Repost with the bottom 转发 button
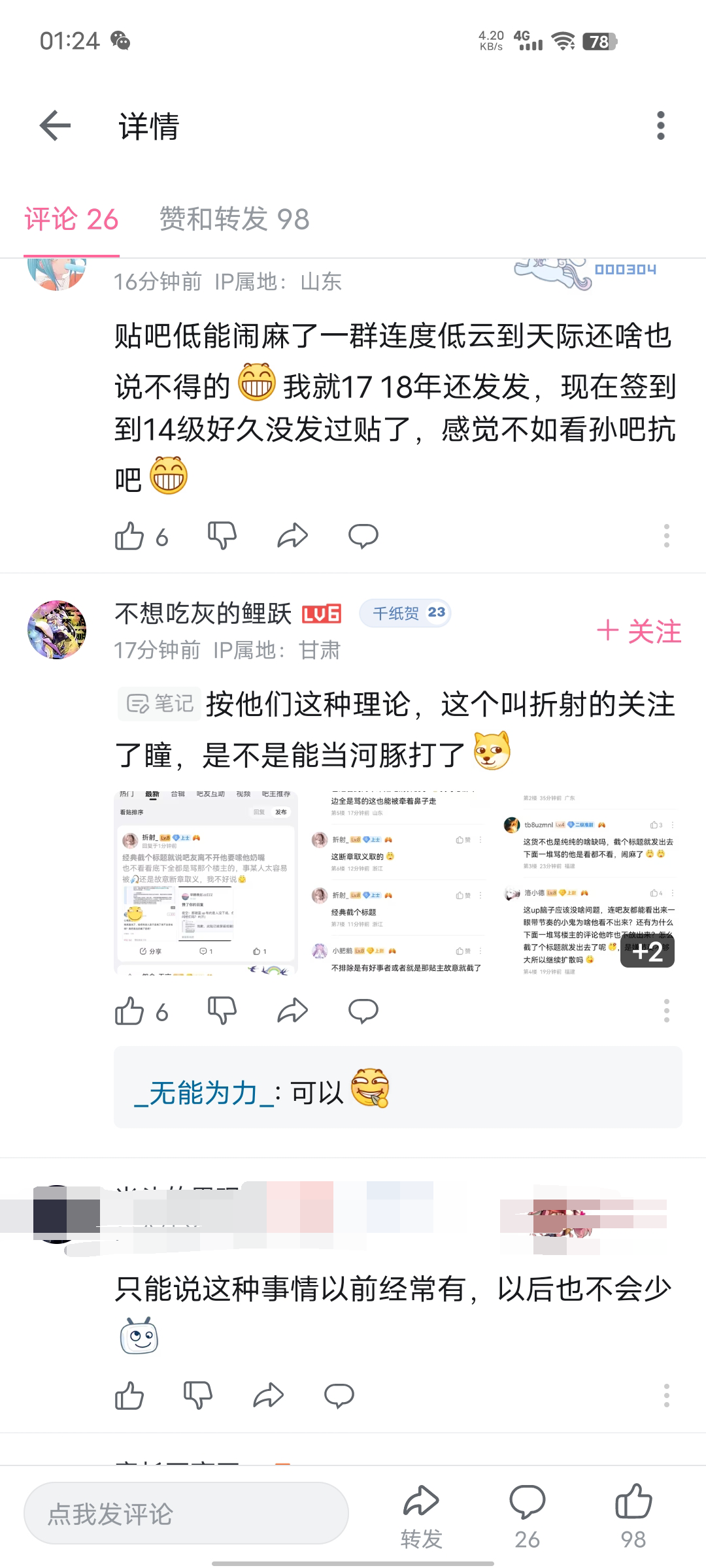 (x=421, y=1514)
